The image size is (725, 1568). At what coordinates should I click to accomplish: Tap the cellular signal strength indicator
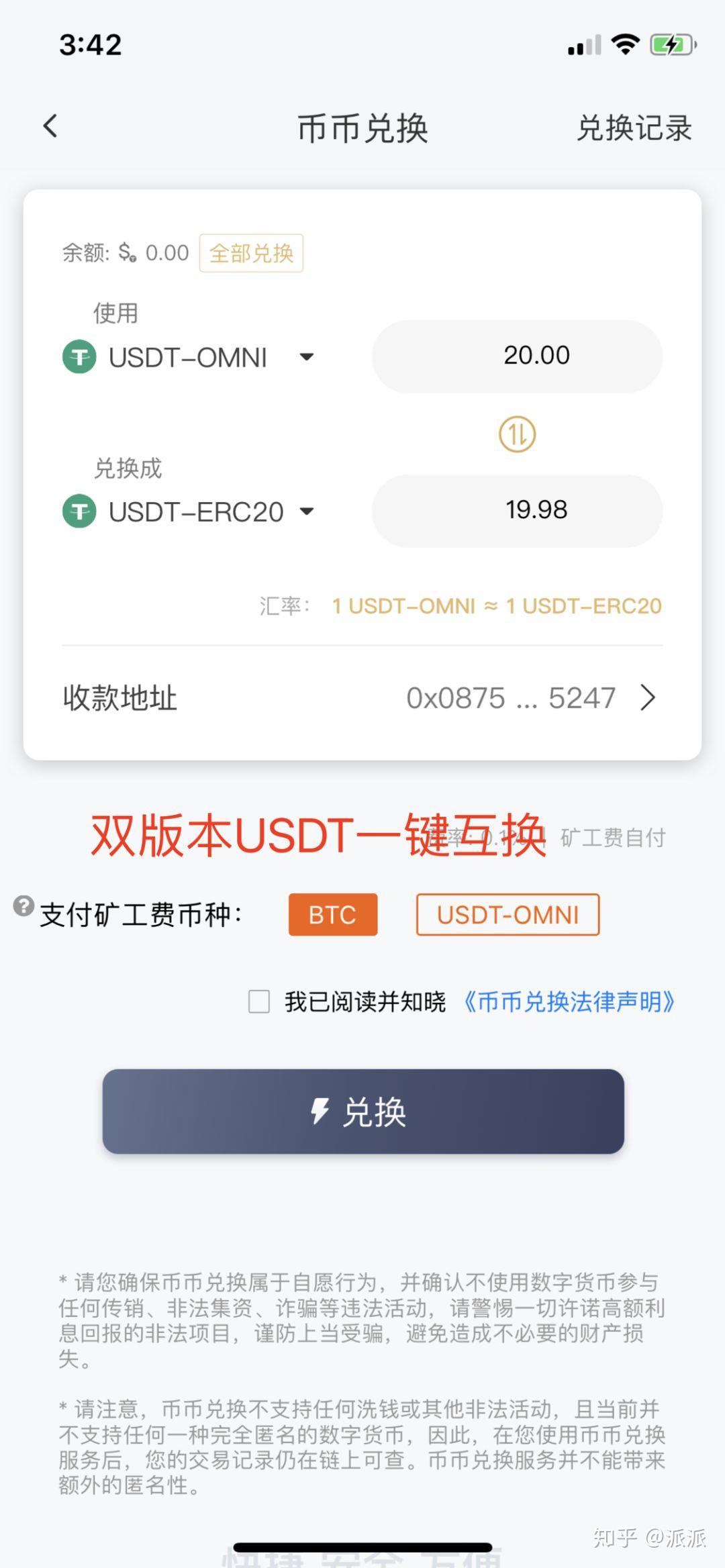pos(581,44)
